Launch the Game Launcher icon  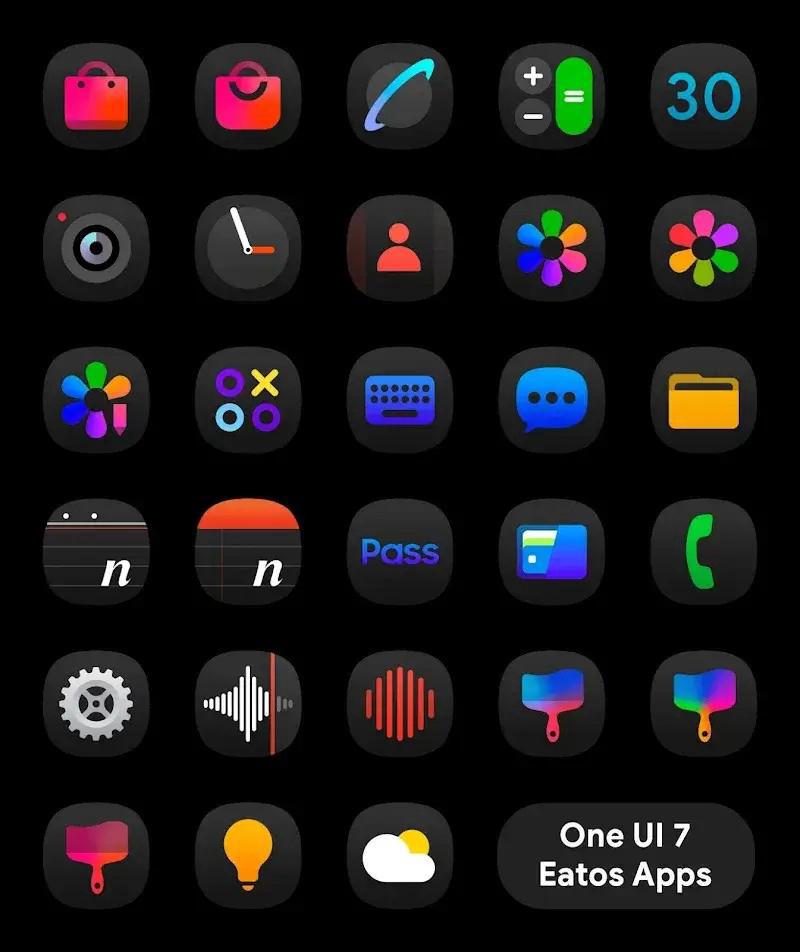[248, 400]
